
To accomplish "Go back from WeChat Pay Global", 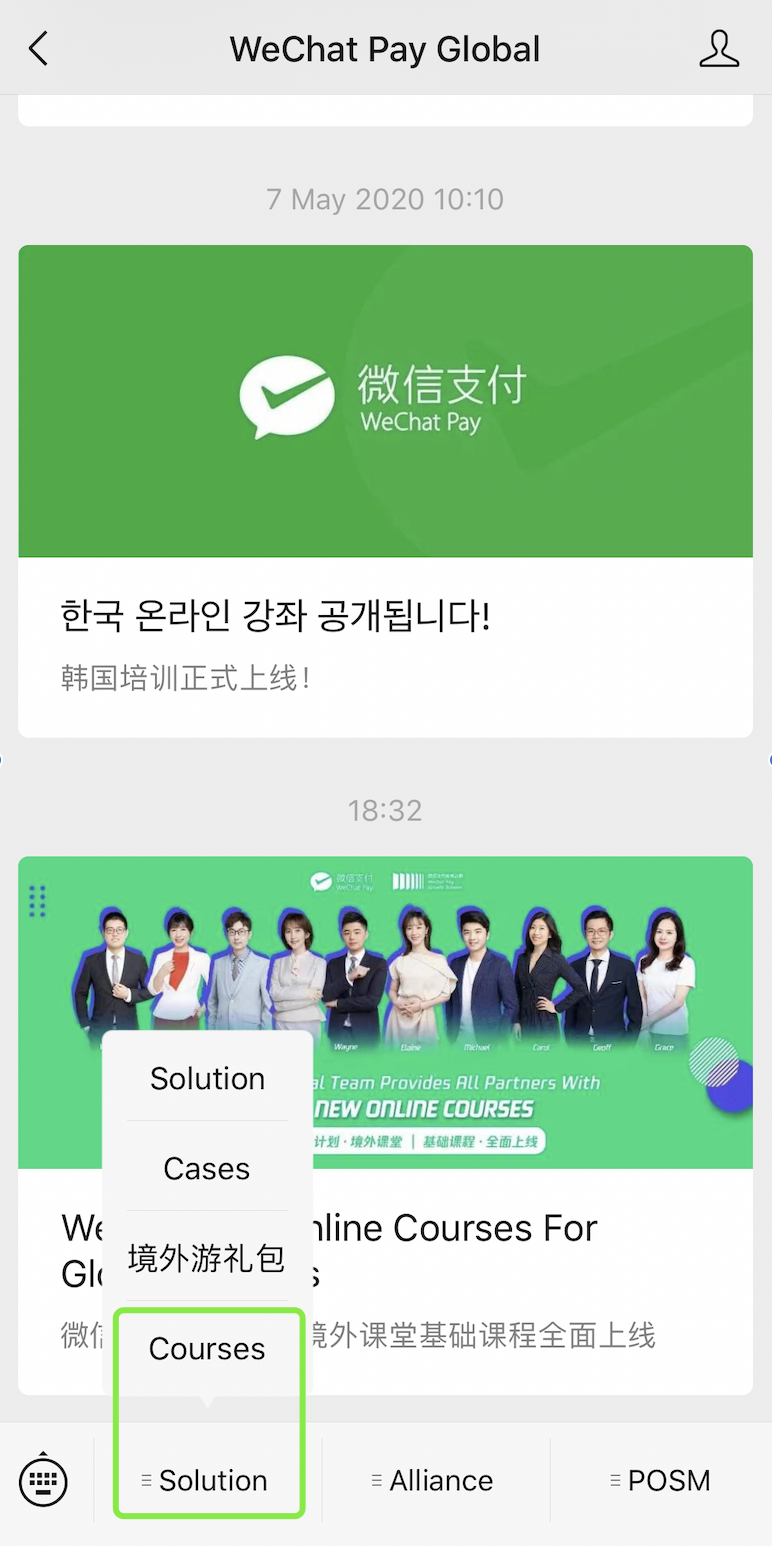I will coord(38,48).
